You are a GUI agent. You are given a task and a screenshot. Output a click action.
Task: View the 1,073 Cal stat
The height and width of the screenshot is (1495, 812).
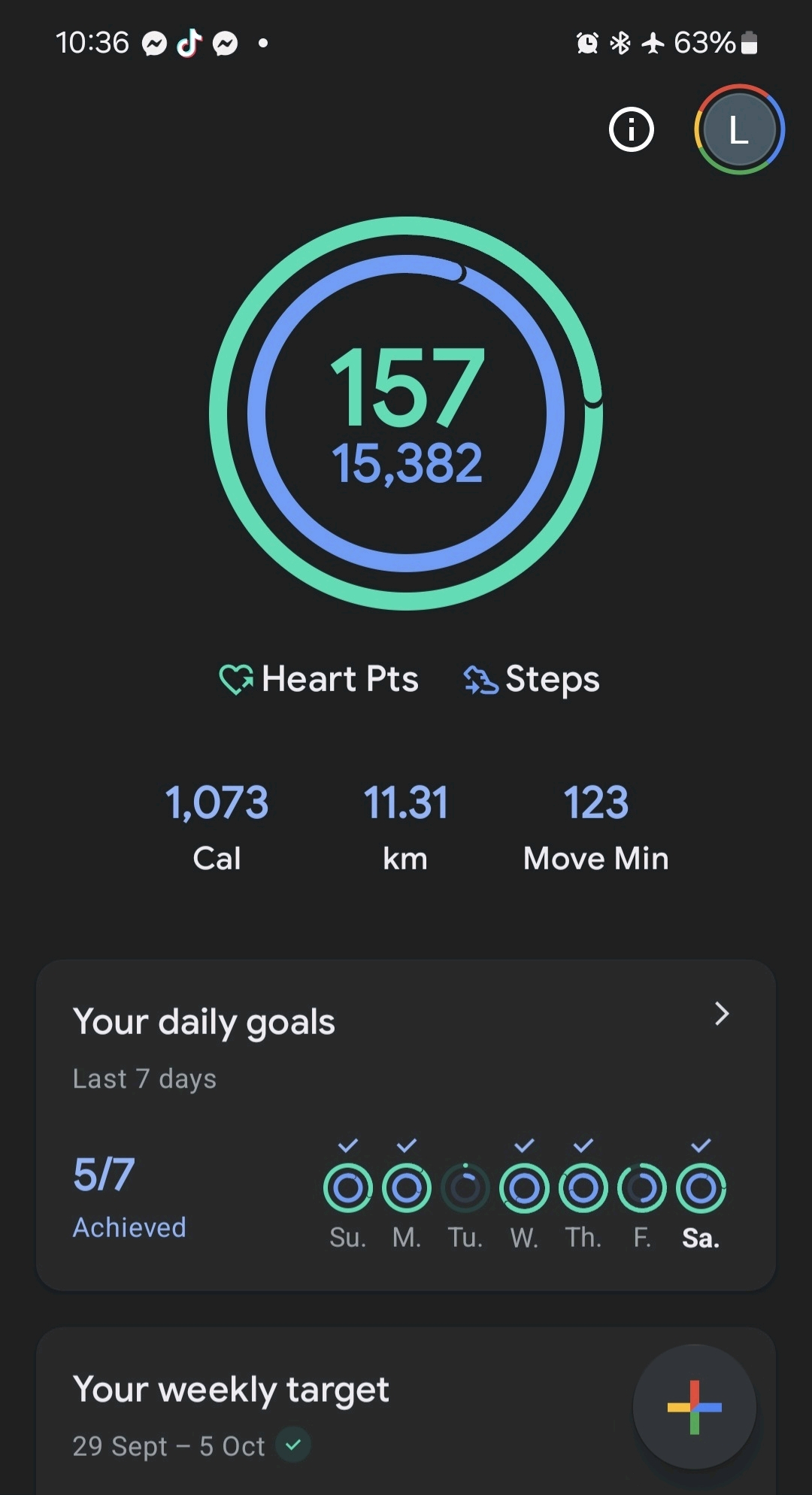pyautogui.click(x=217, y=826)
